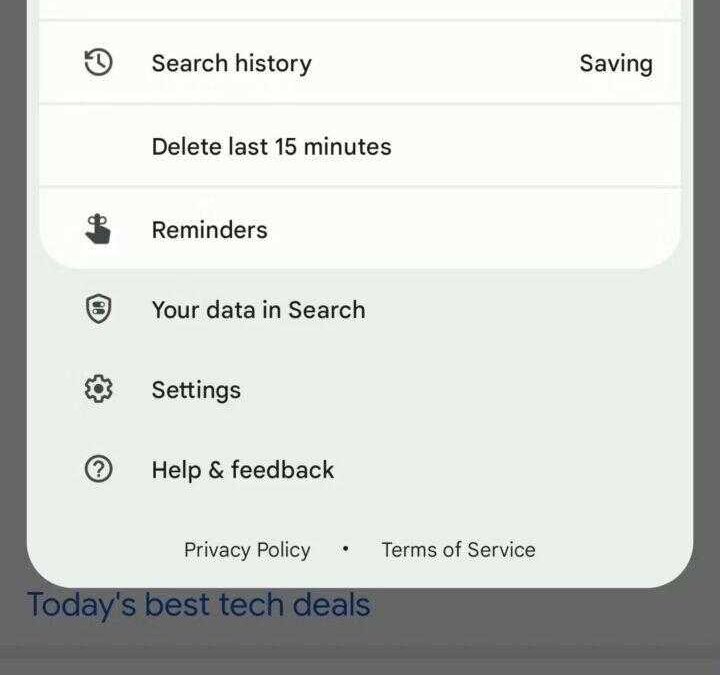
Task: Open Help & feedback
Action: tap(242, 470)
